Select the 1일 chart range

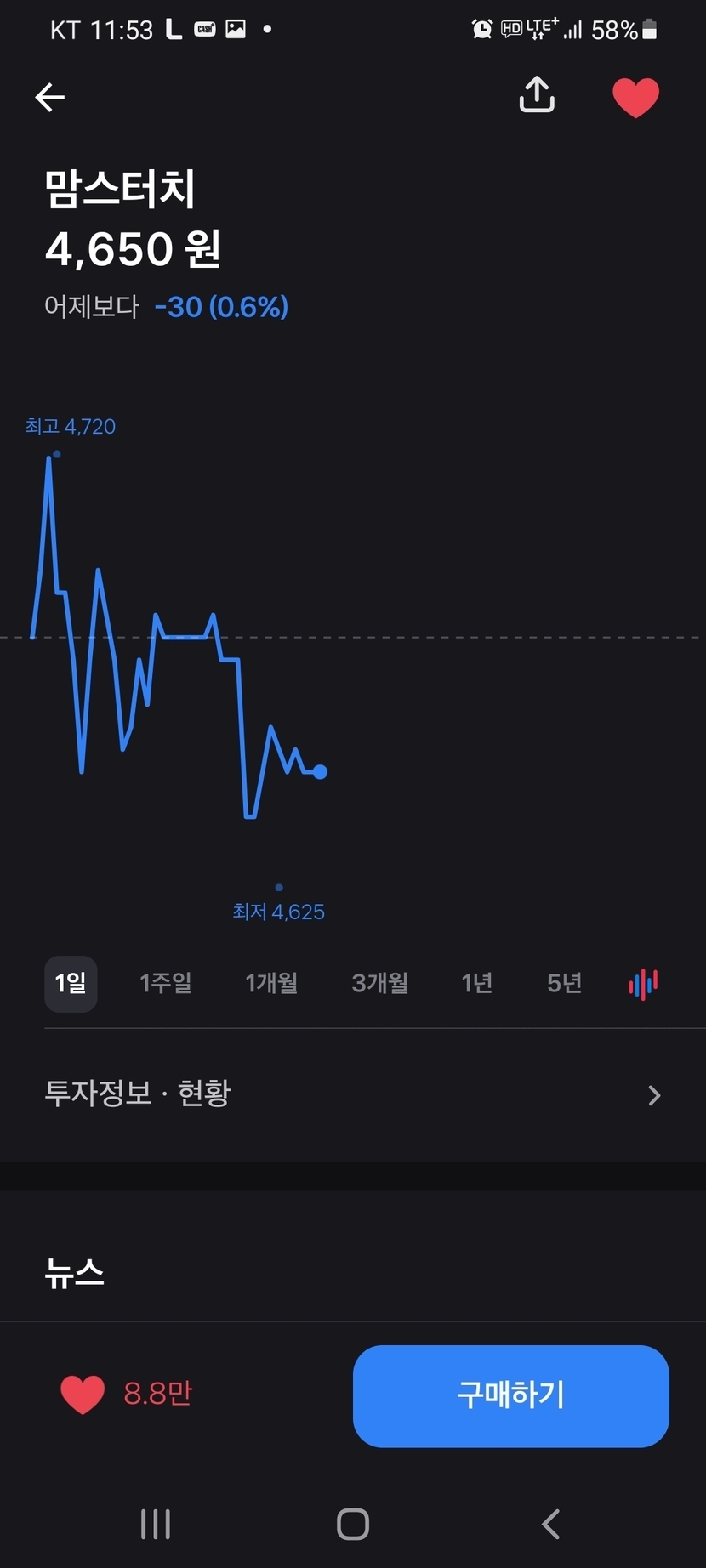[71, 984]
